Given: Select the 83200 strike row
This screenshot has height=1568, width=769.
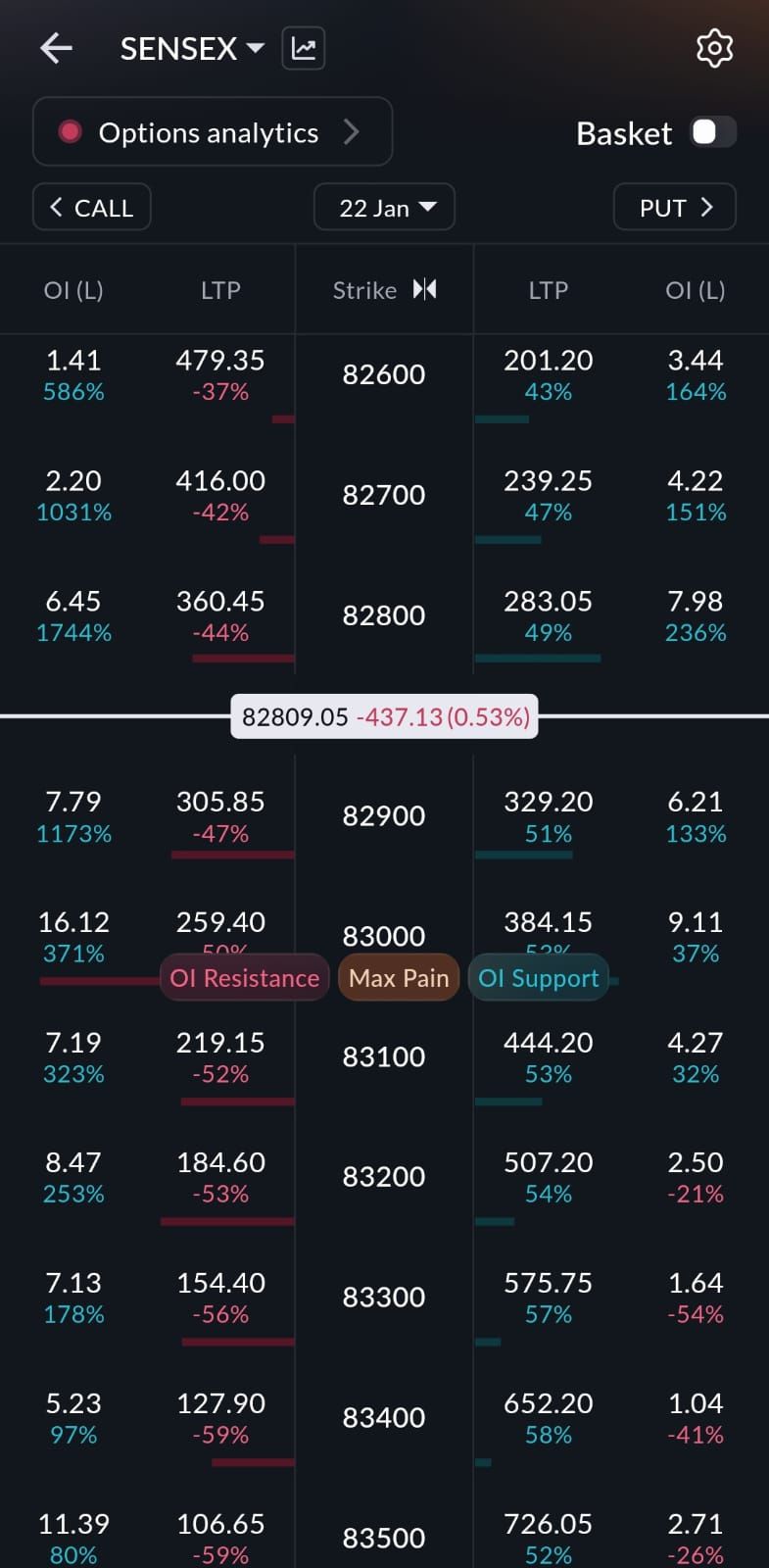Looking at the screenshot, I should pos(384,1177).
